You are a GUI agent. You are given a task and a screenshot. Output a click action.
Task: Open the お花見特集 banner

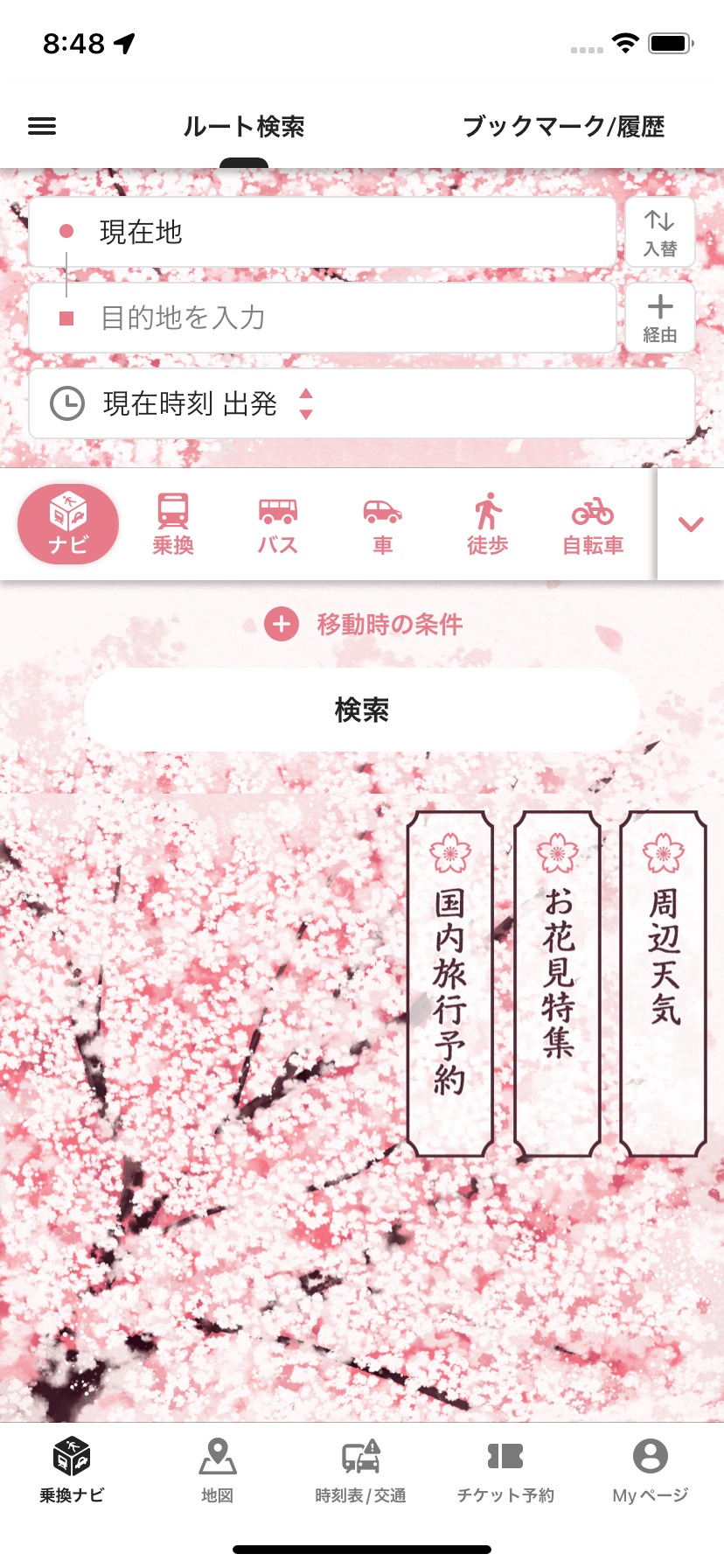[x=557, y=983]
